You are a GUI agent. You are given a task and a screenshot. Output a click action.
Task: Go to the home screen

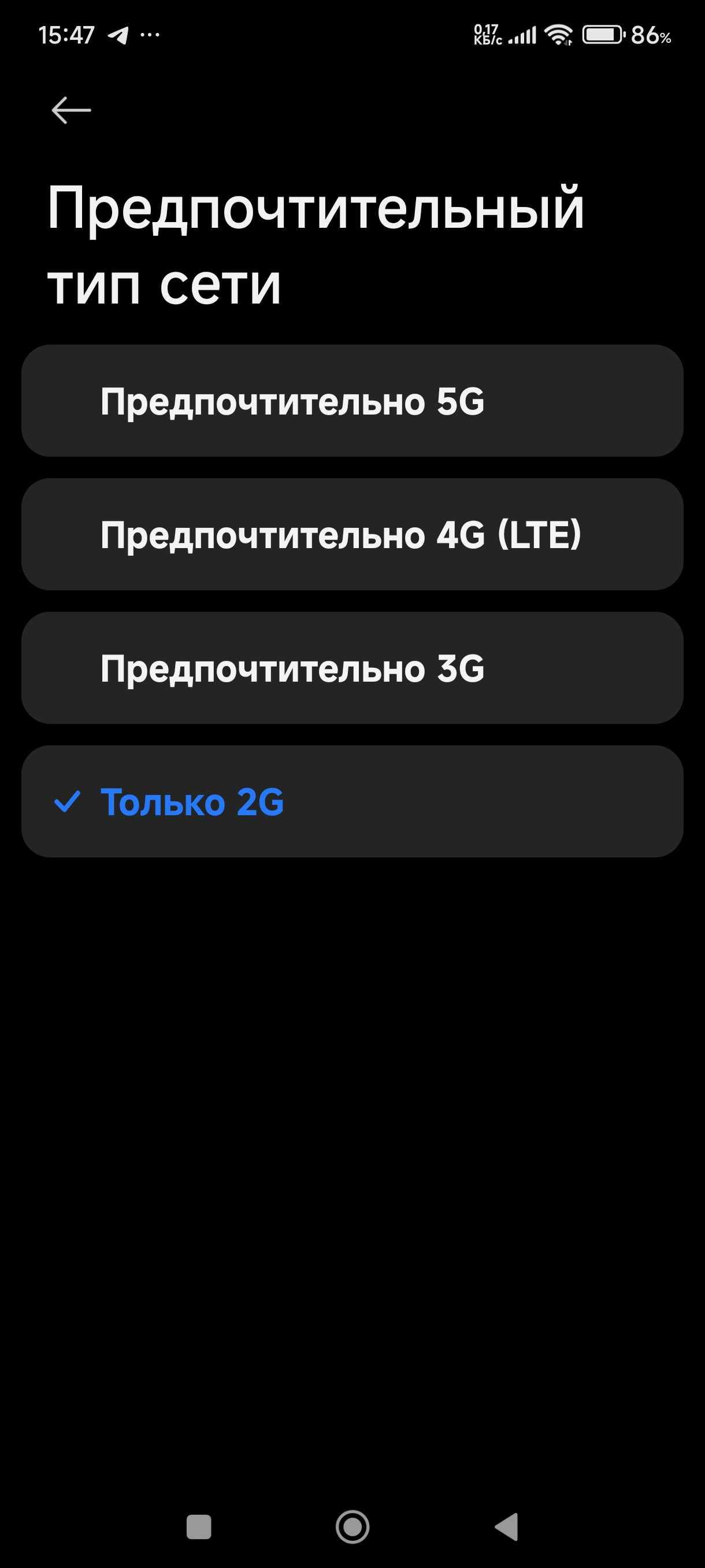click(x=352, y=1526)
